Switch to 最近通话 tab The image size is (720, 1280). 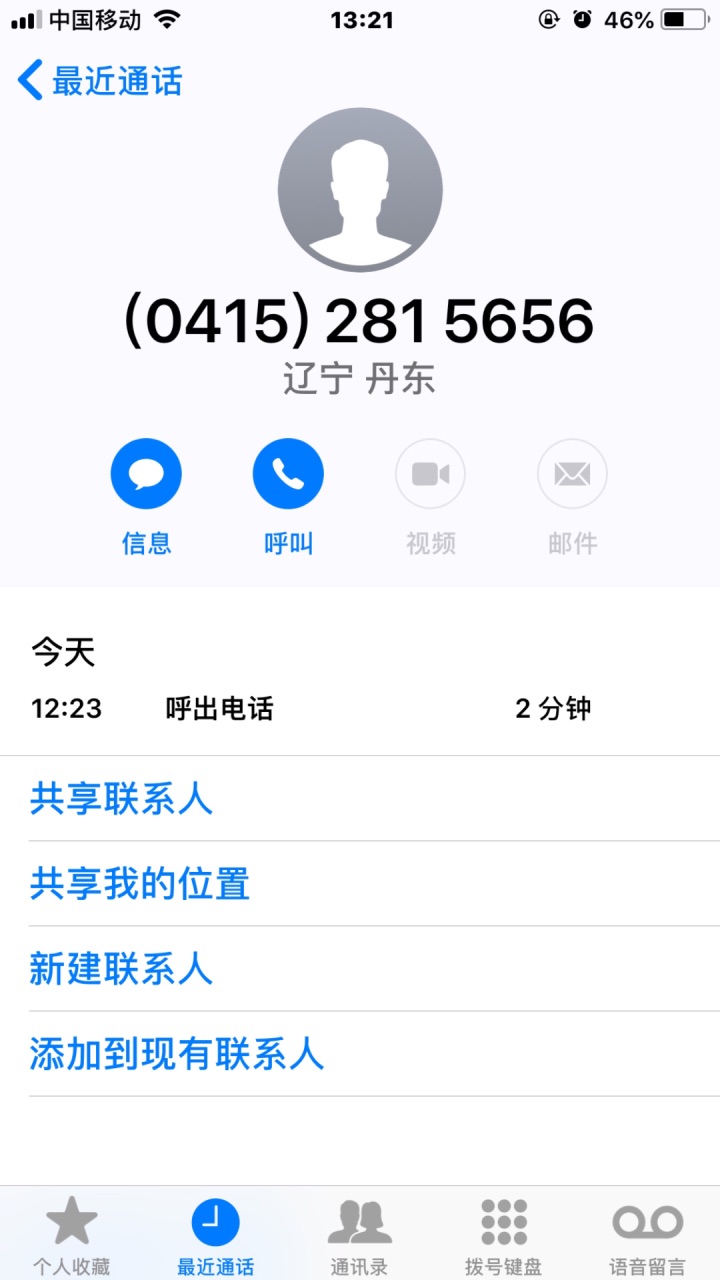pos(215,1235)
